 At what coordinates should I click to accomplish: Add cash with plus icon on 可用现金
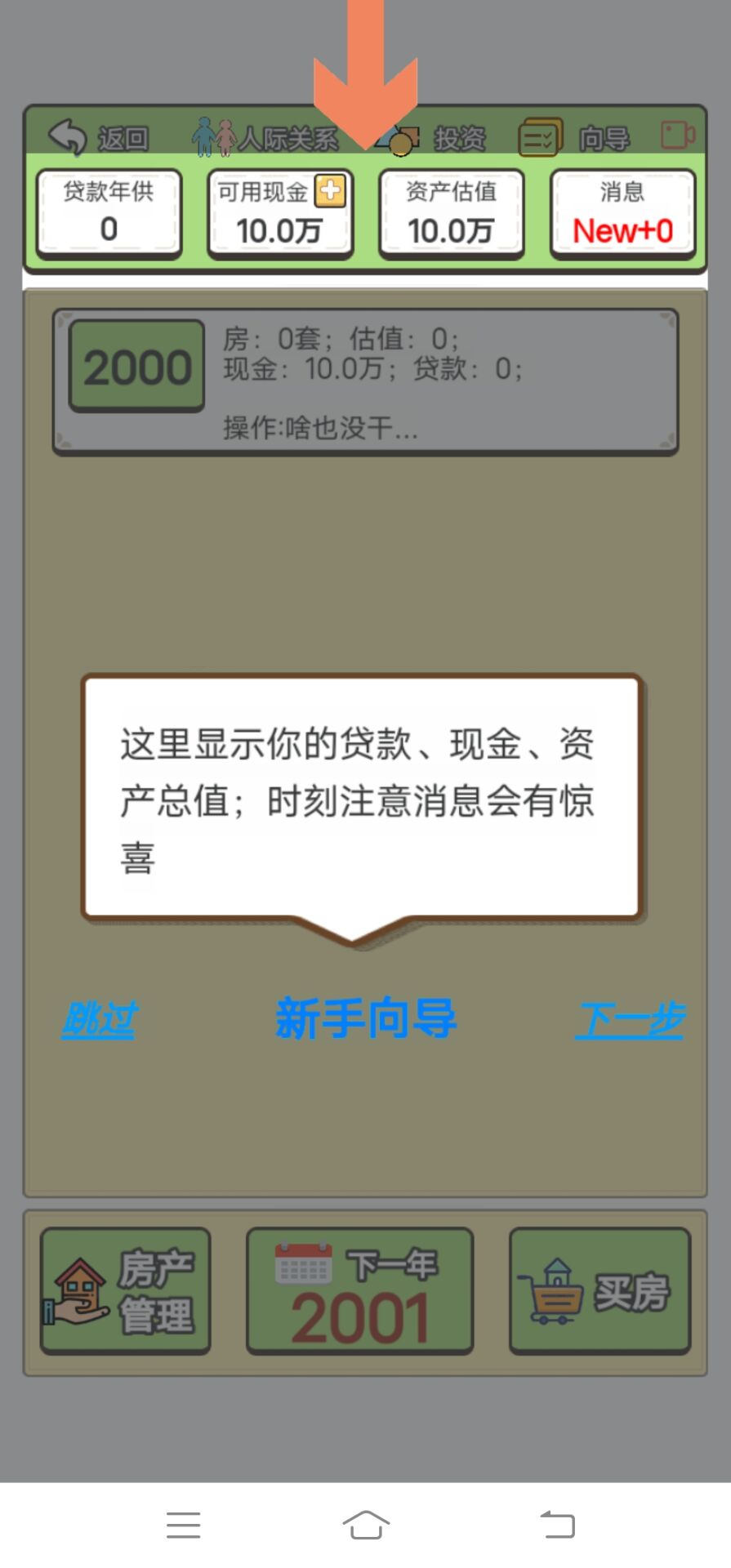331,191
